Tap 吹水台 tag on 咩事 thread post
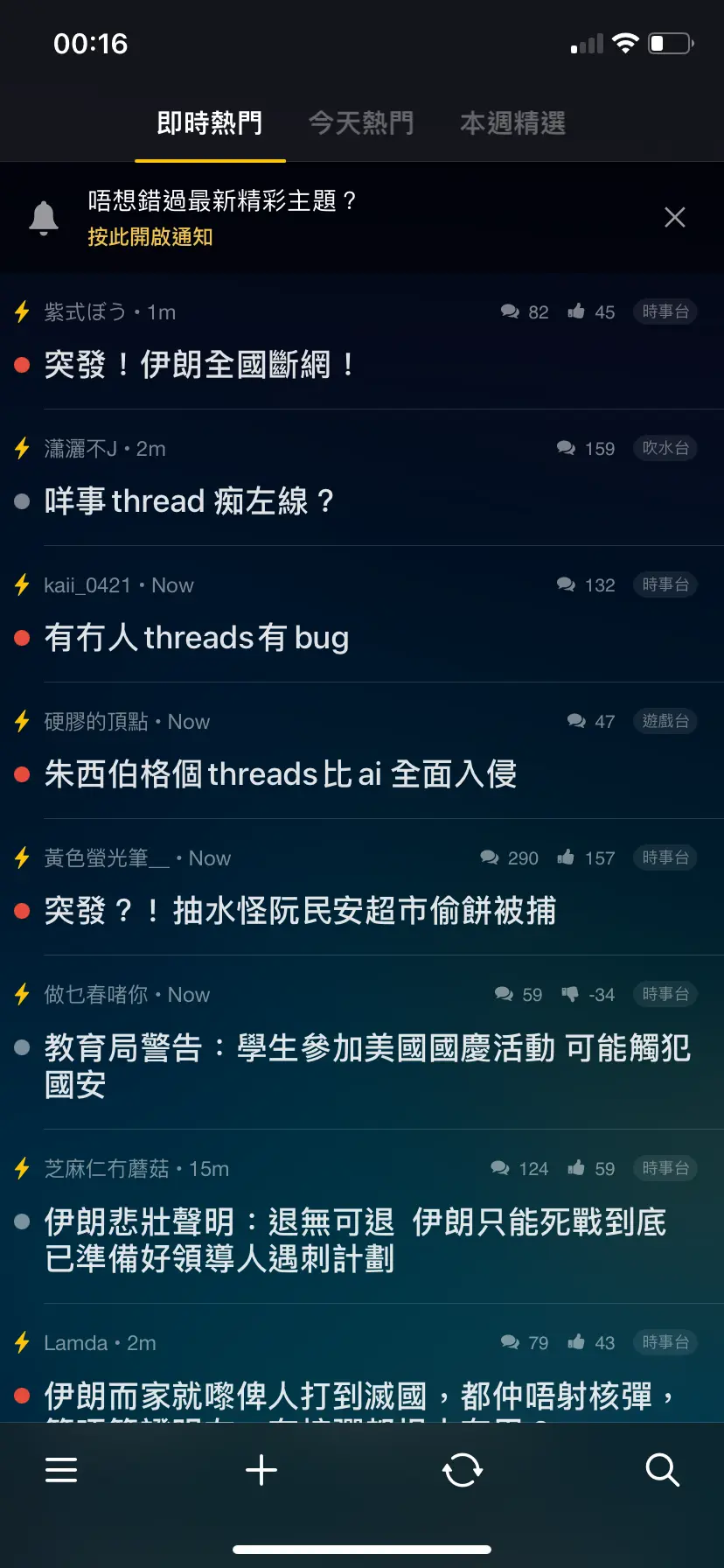This screenshot has height=1568, width=724. point(665,448)
